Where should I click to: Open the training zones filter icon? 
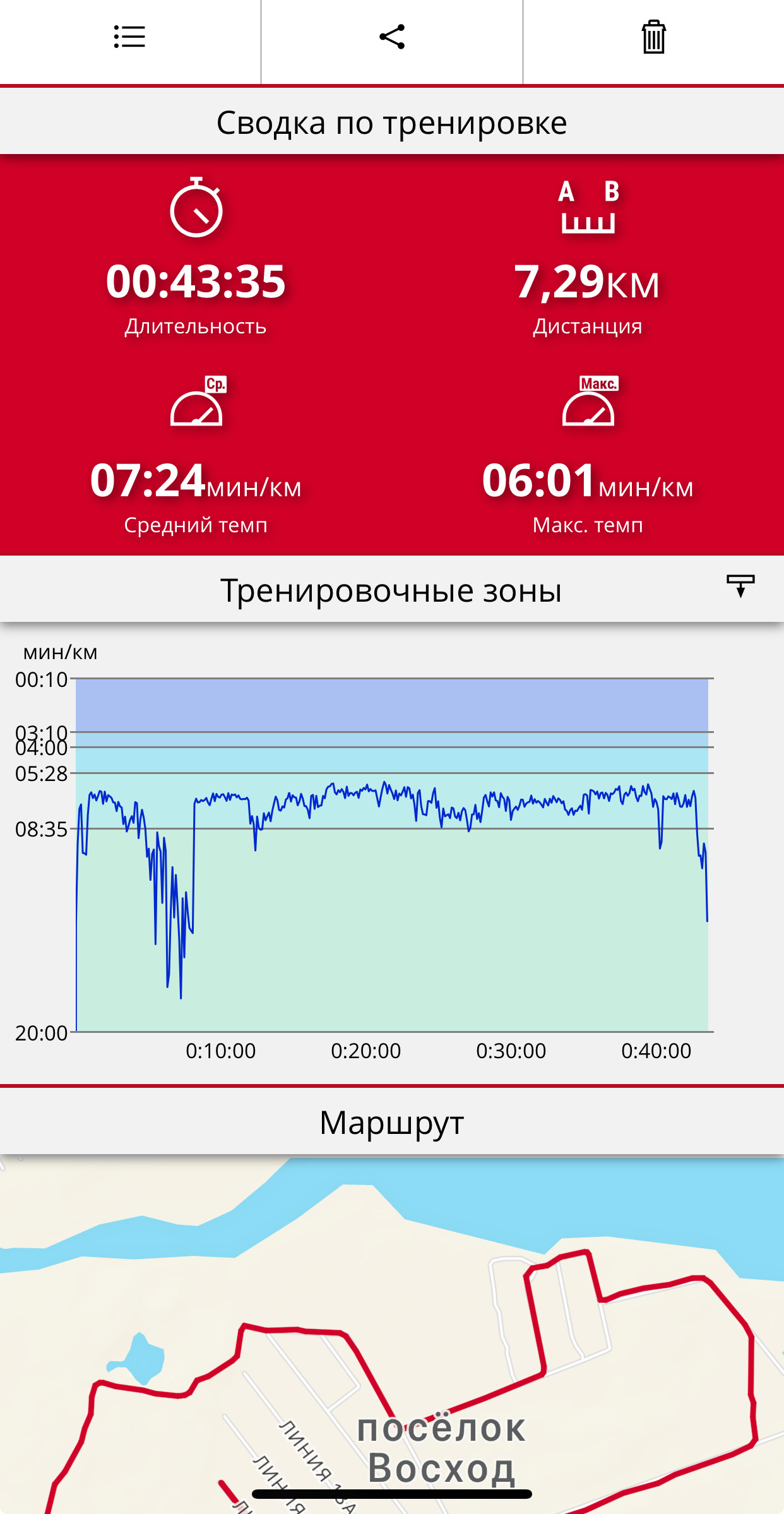pos(740,586)
